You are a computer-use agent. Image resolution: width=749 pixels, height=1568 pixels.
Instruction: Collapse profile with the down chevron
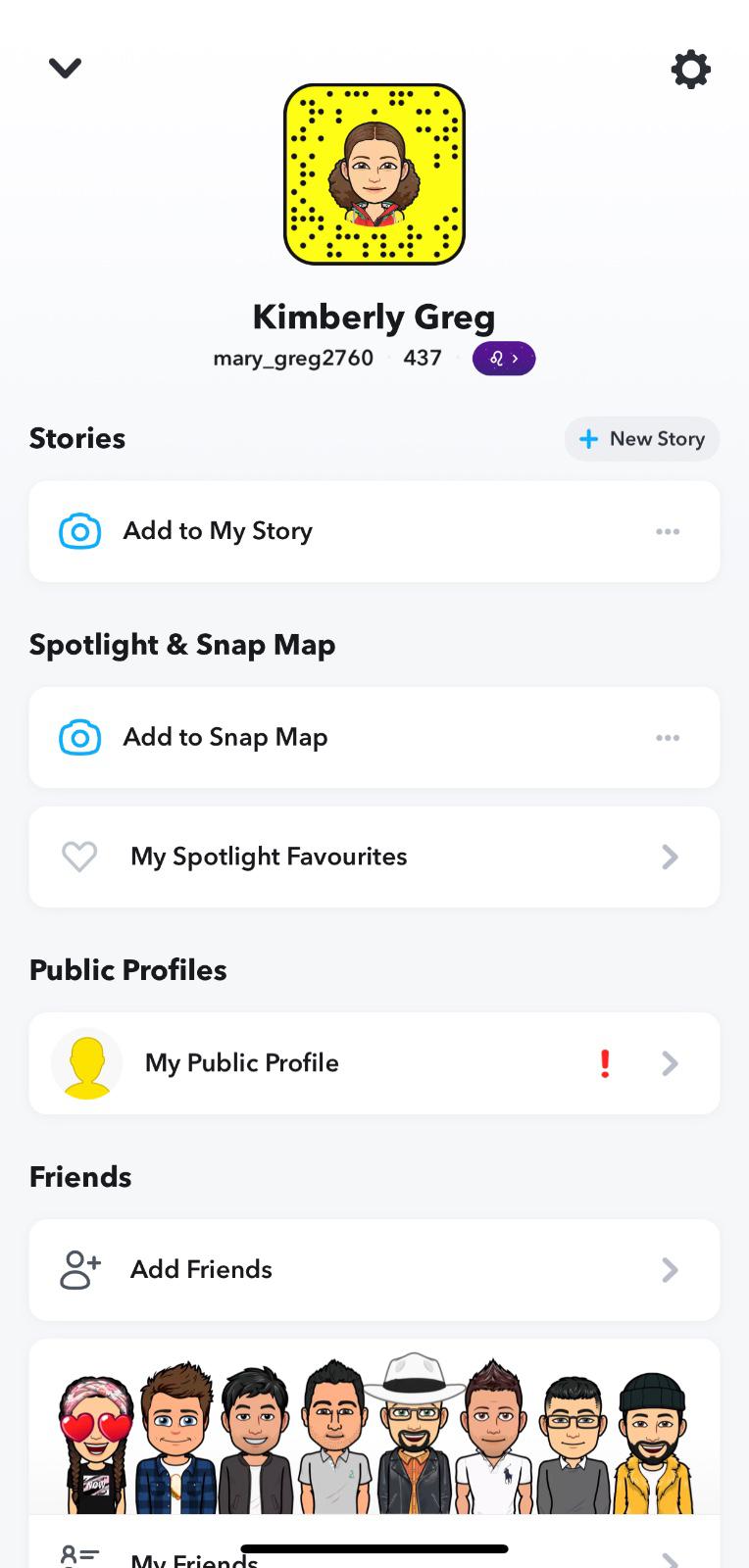pos(65,68)
